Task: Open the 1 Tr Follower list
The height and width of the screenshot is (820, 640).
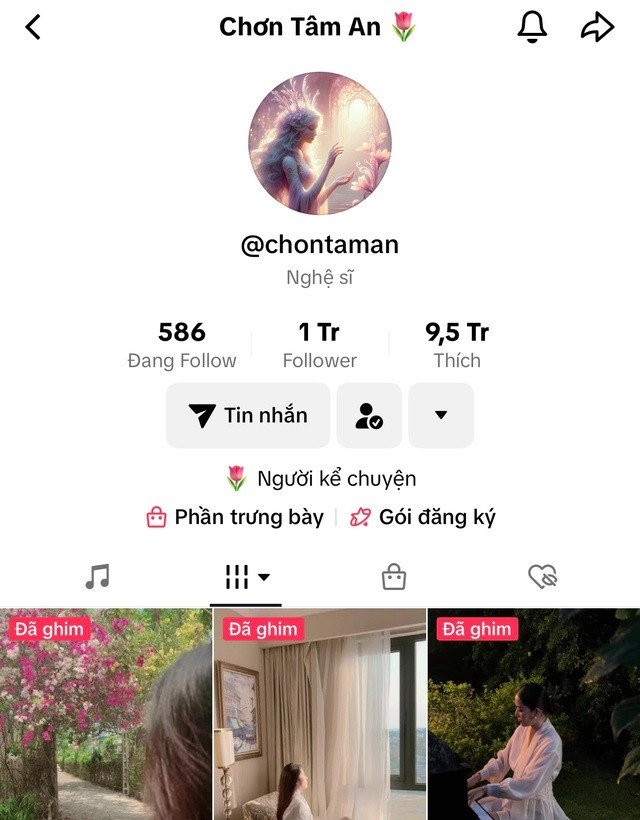Action: click(319, 345)
